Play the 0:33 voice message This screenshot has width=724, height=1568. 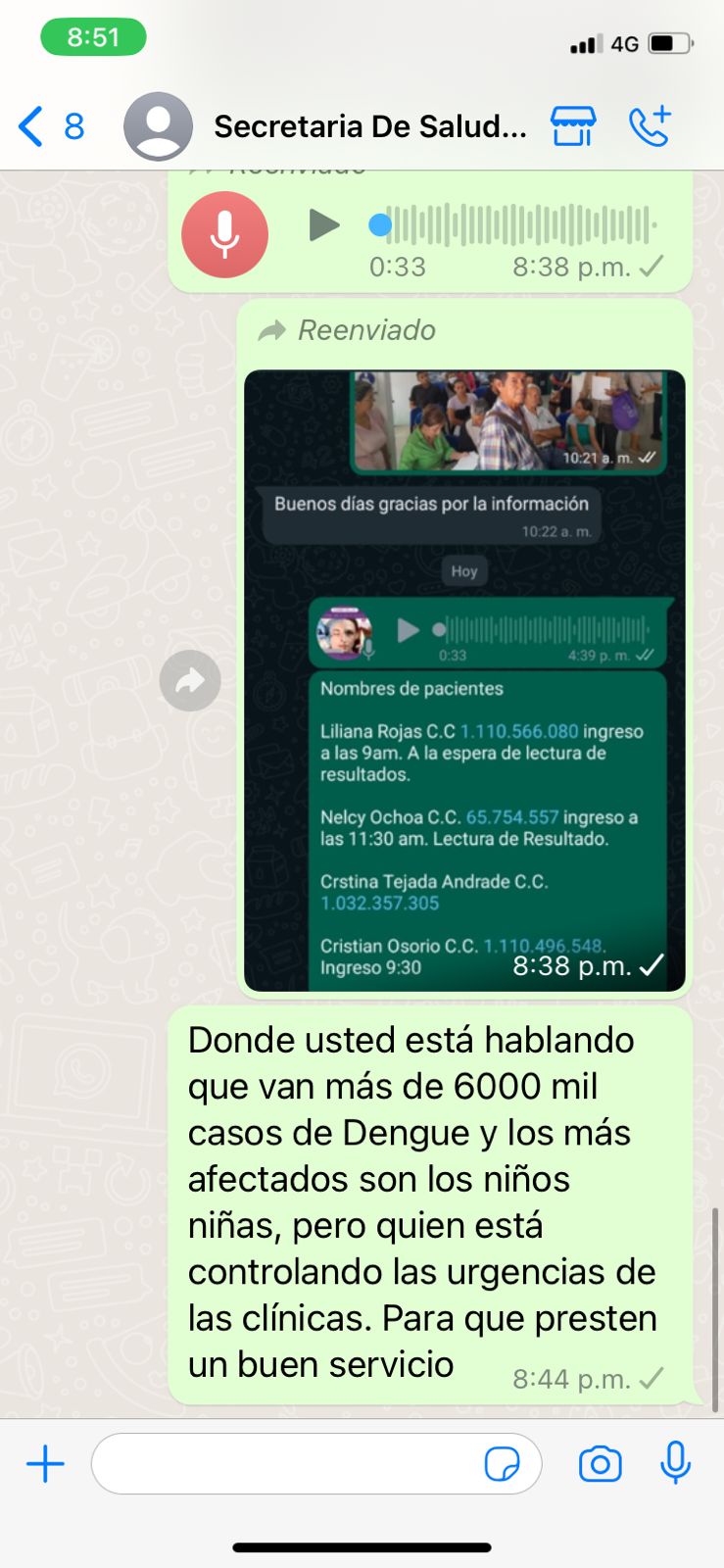(323, 225)
